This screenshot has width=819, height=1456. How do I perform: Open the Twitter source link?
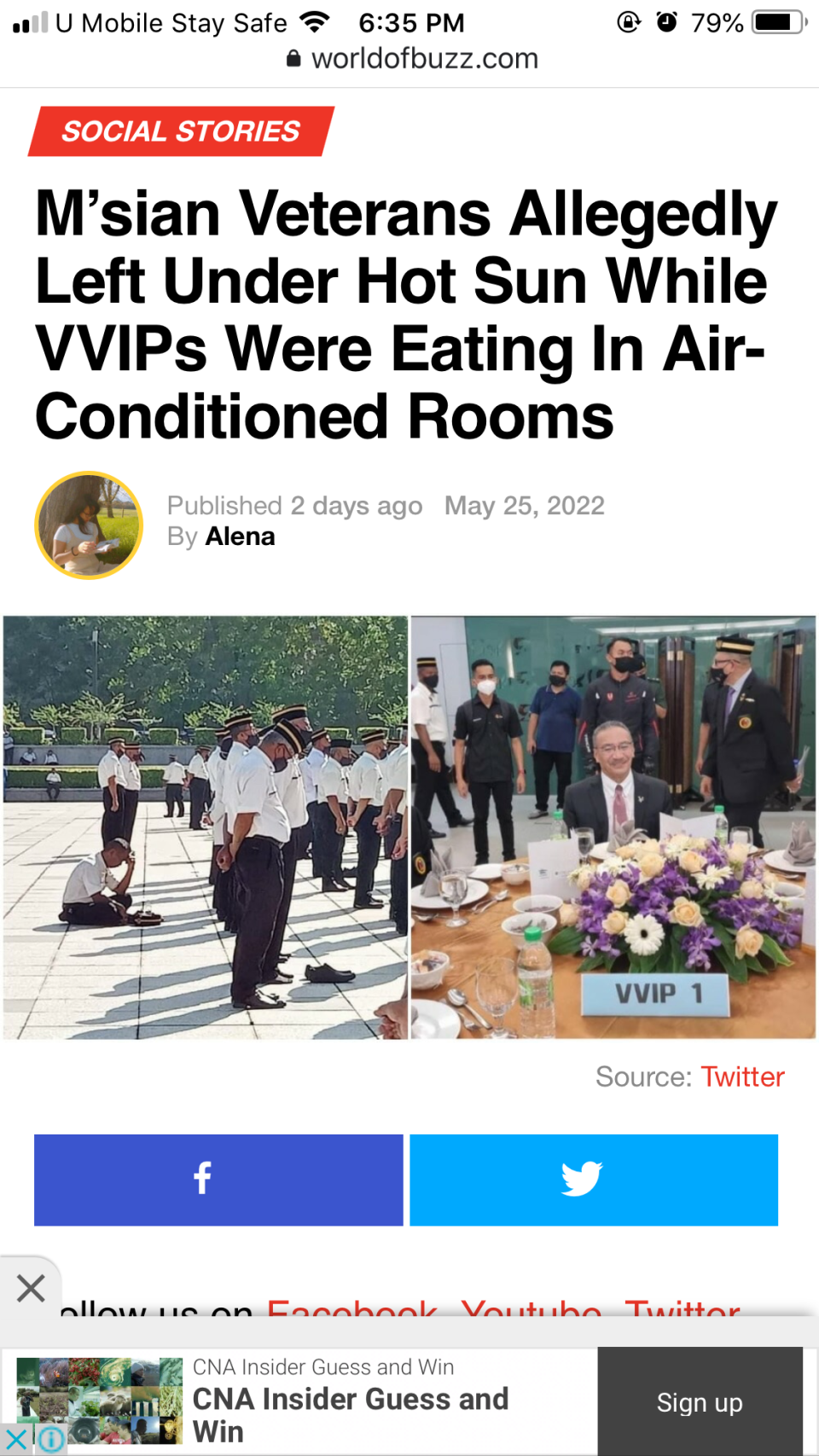[x=742, y=1076]
